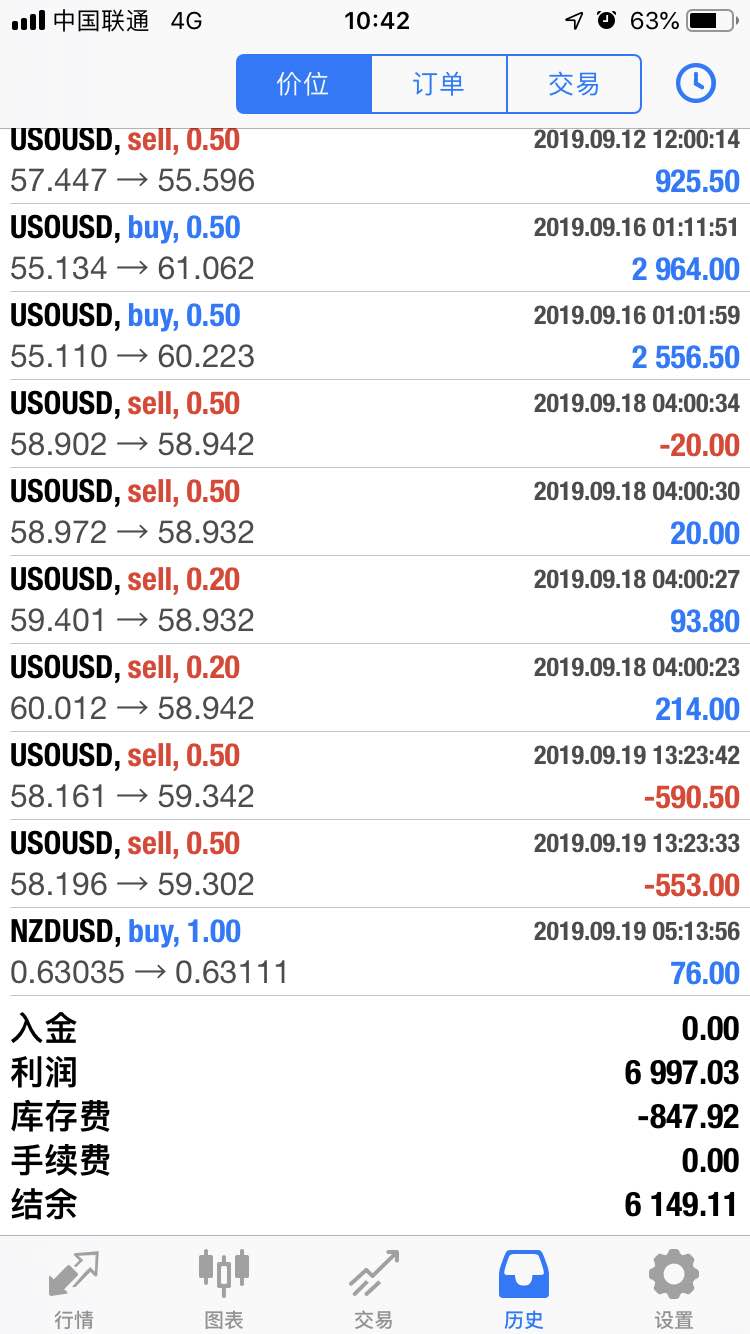750x1334 pixels.
Task: View the USOUSD trade with profit 2 556.50
Action: [x=375, y=336]
